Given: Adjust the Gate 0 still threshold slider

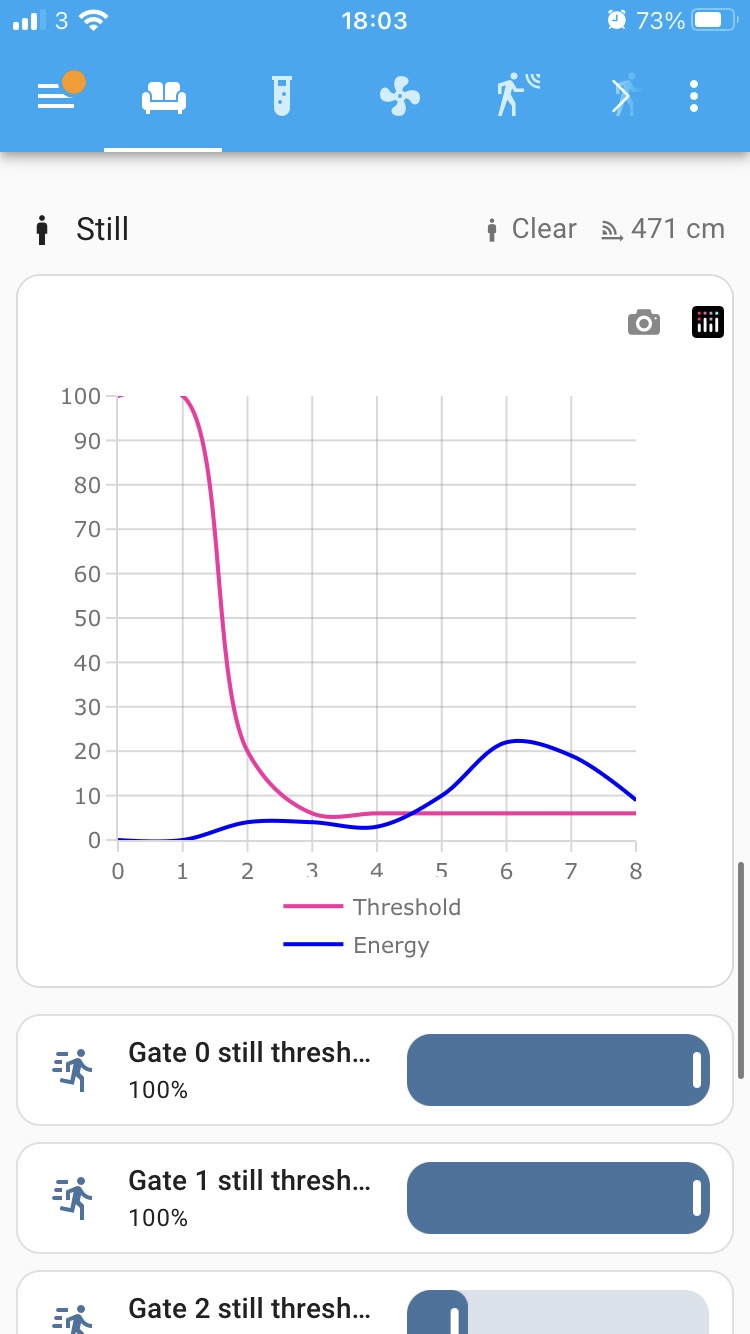Looking at the screenshot, I should coord(558,1070).
